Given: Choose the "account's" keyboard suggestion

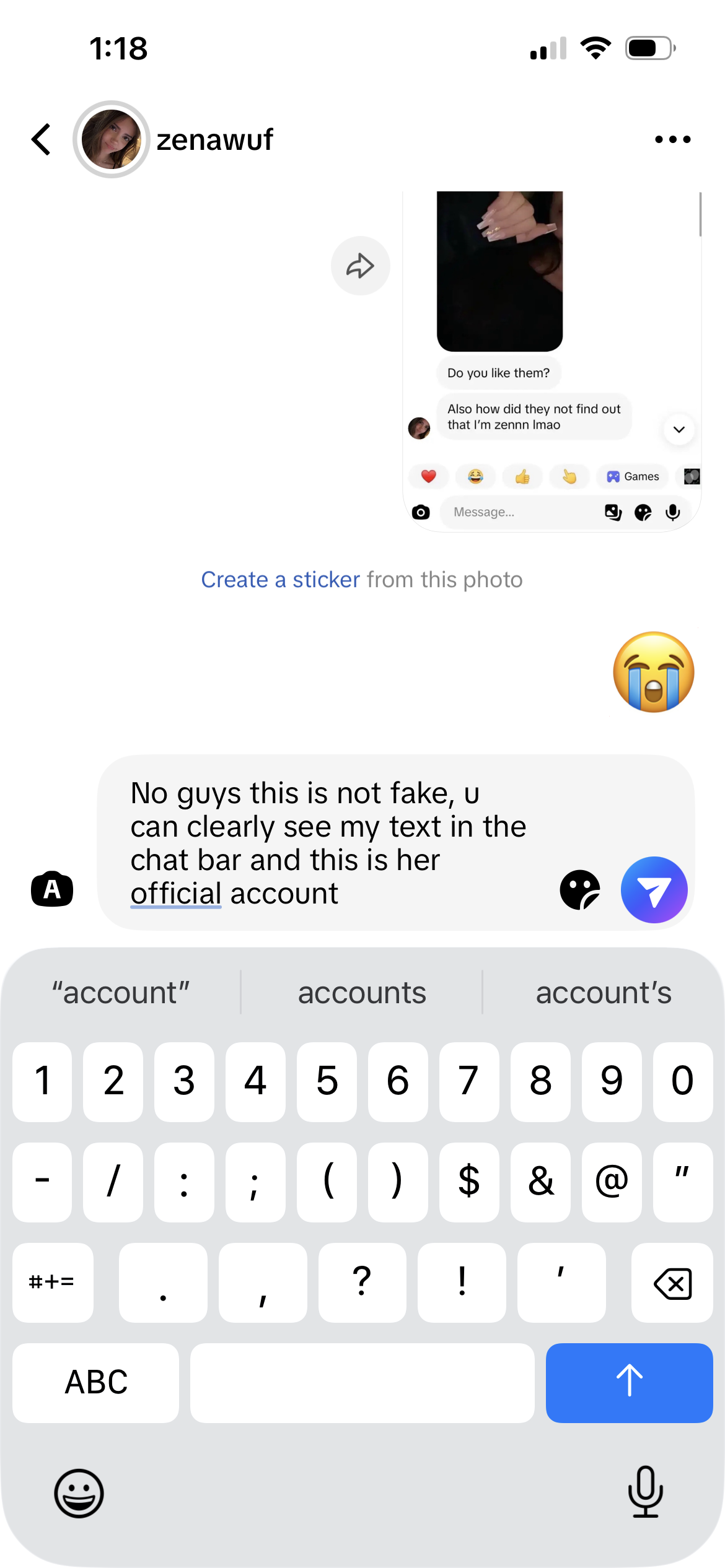Looking at the screenshot, I should 604,993.
